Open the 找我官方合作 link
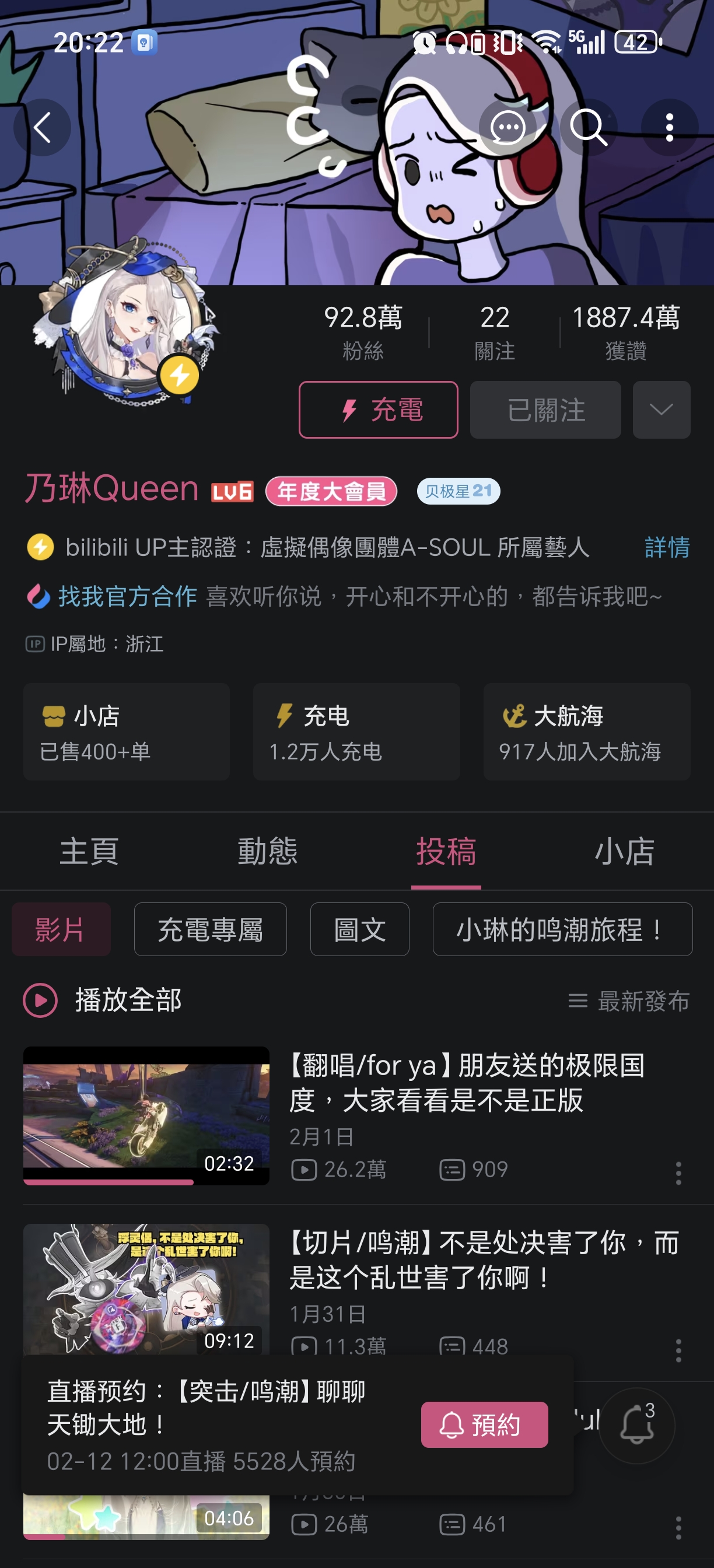The image size is (714, 1568). pos(127,597)
